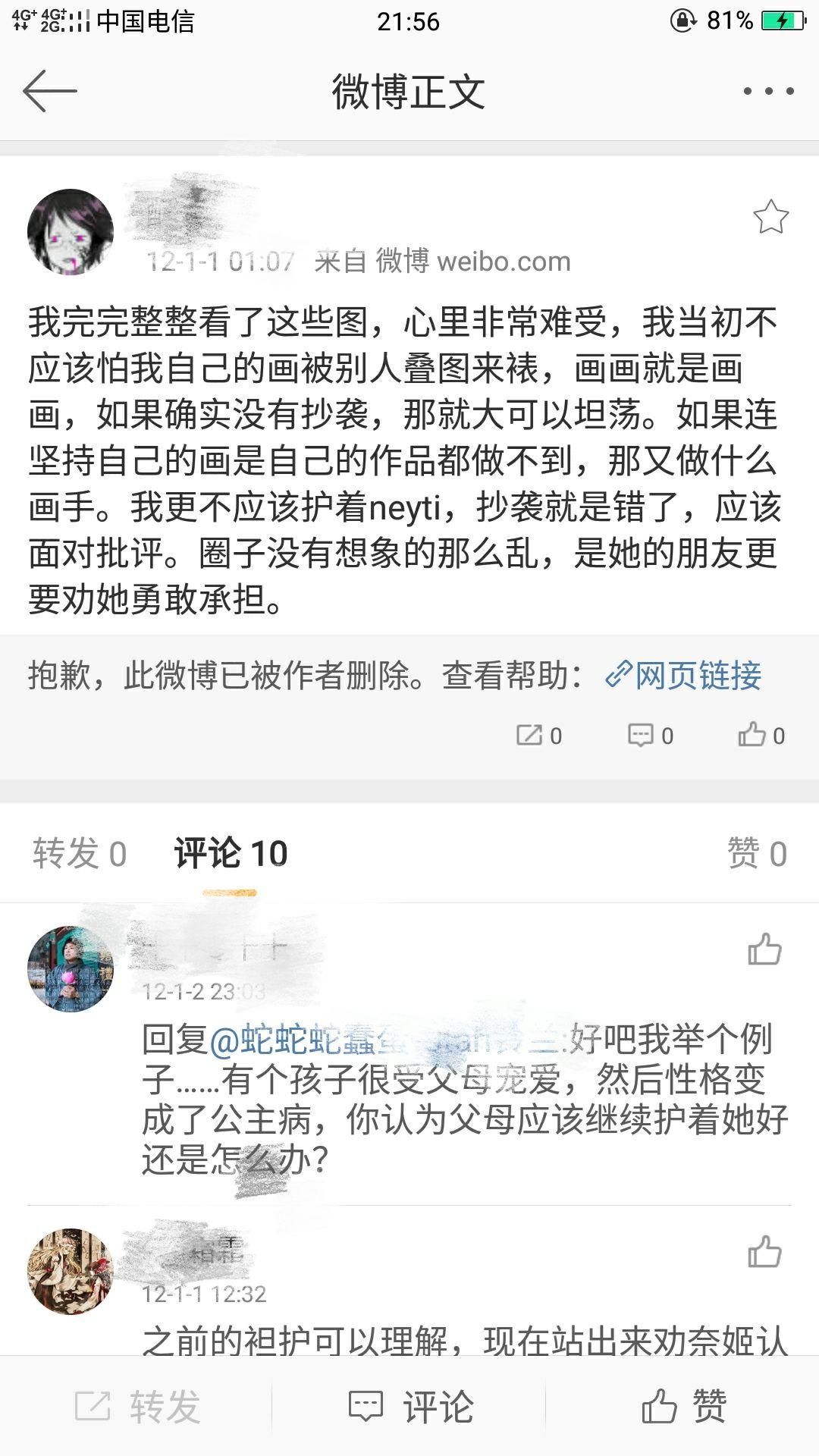Tap the thumbs-up icon under the deleted weibo
Image resolution: width=819 pixels, height=1456 pixels.
coord(761,736)
